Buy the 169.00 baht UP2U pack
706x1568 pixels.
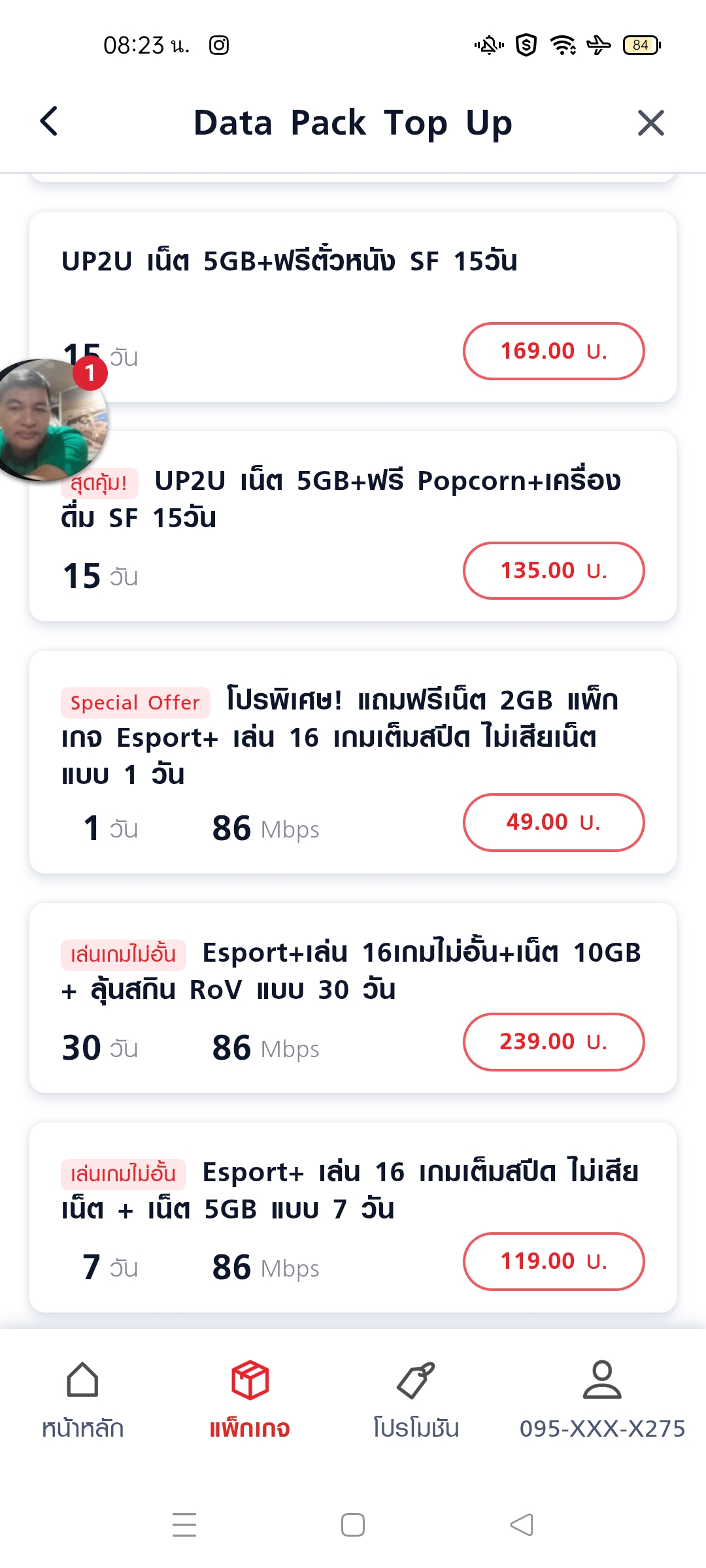tap(554, 351)
